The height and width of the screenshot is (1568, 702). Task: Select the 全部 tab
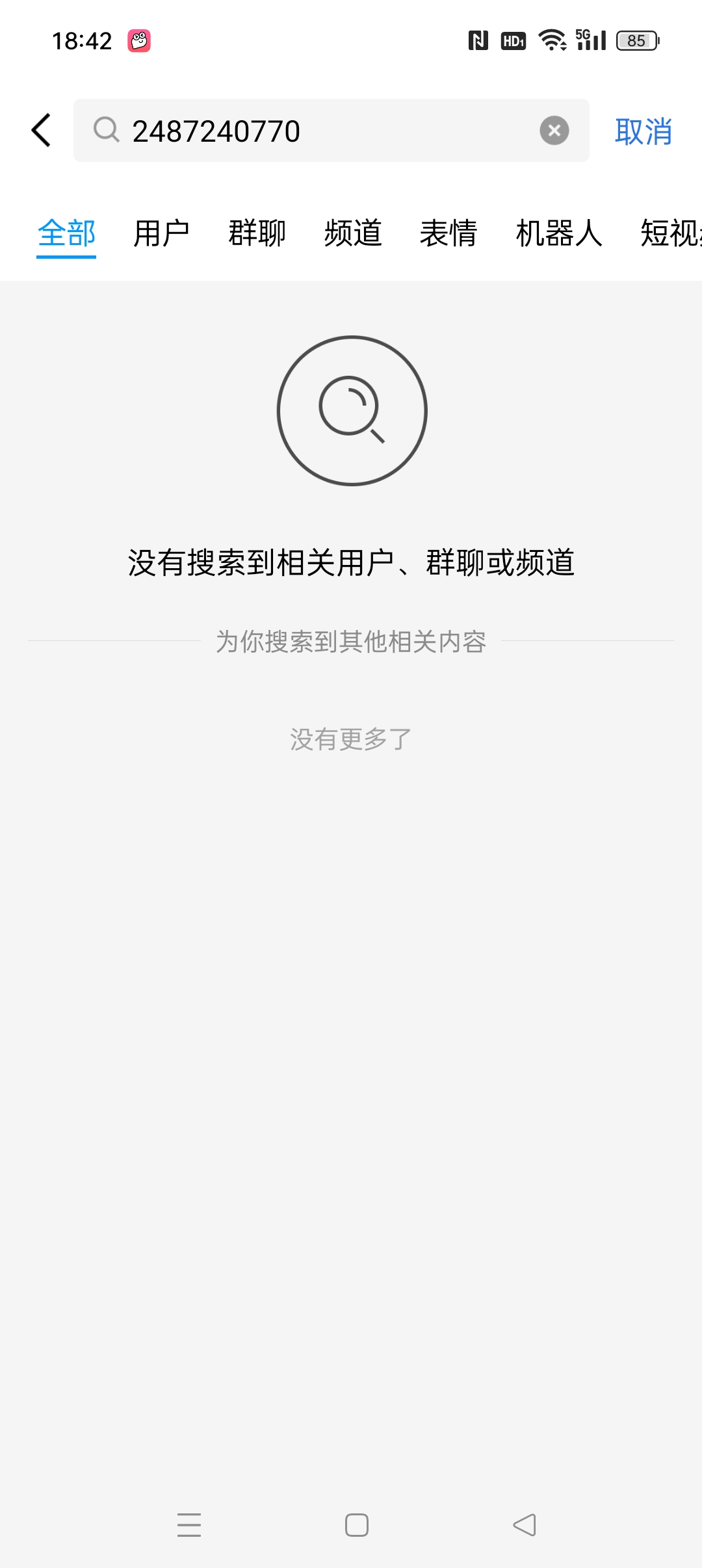[66, 233]
